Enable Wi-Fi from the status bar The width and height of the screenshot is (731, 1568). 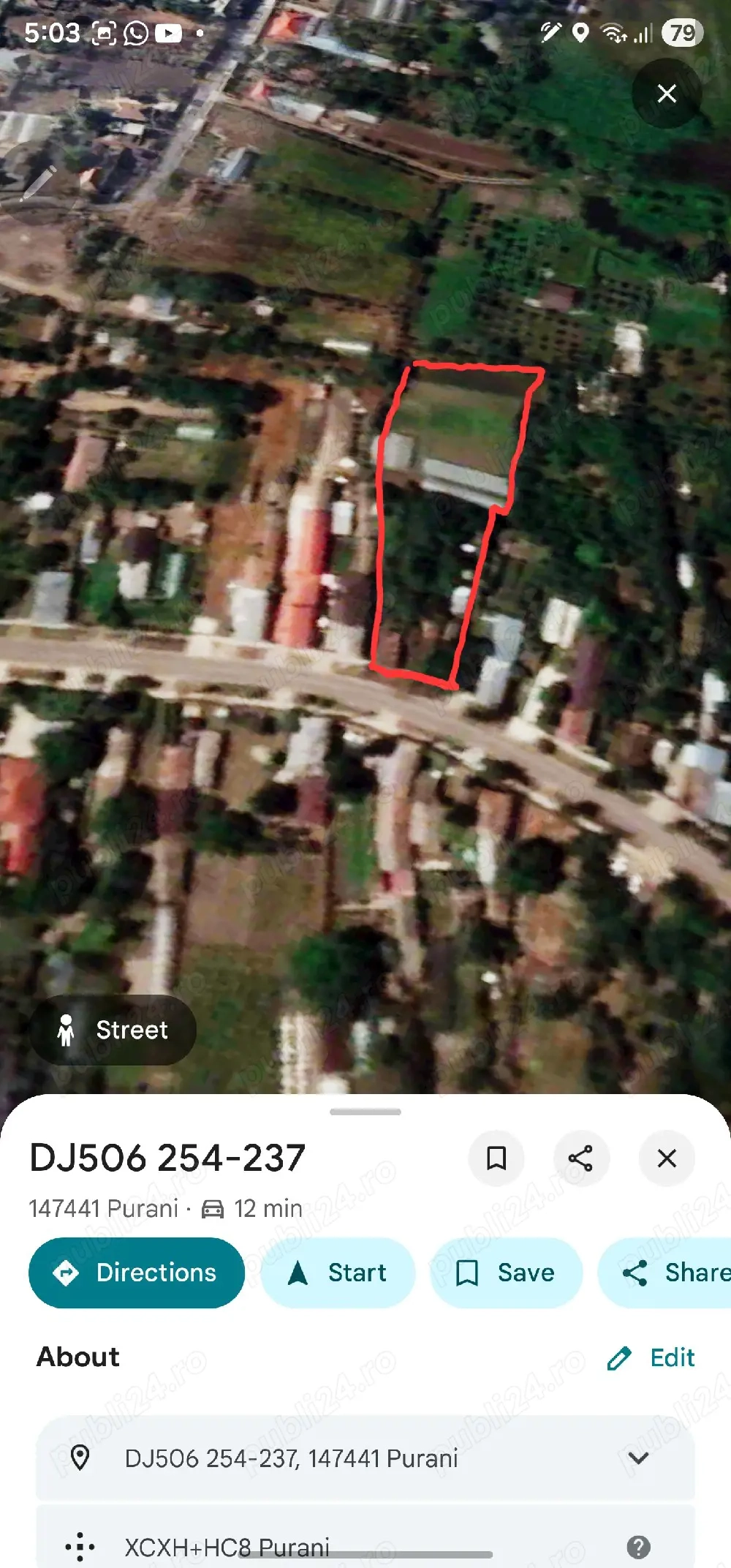[611, 32]
